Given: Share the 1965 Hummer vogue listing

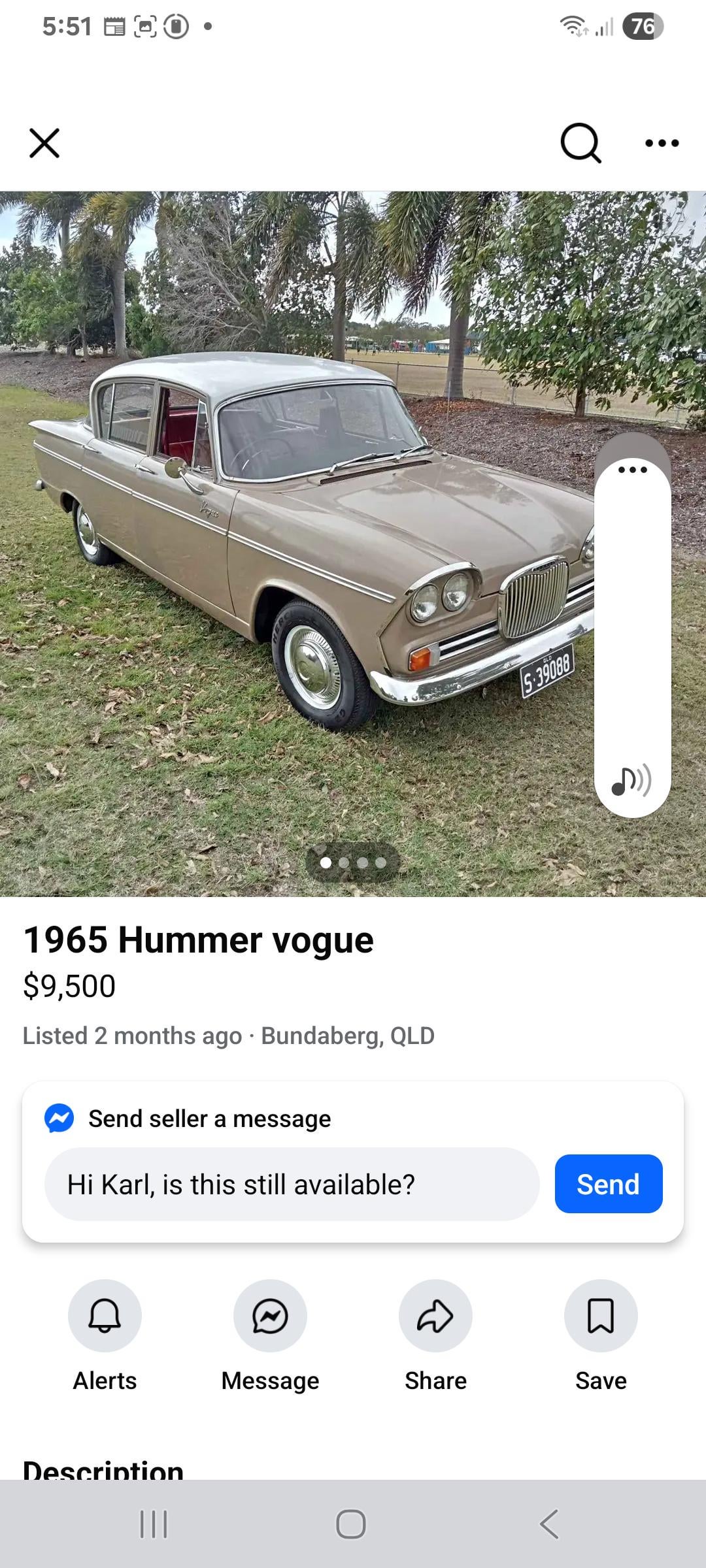Looking at the screenshot, I should 435,1315.
